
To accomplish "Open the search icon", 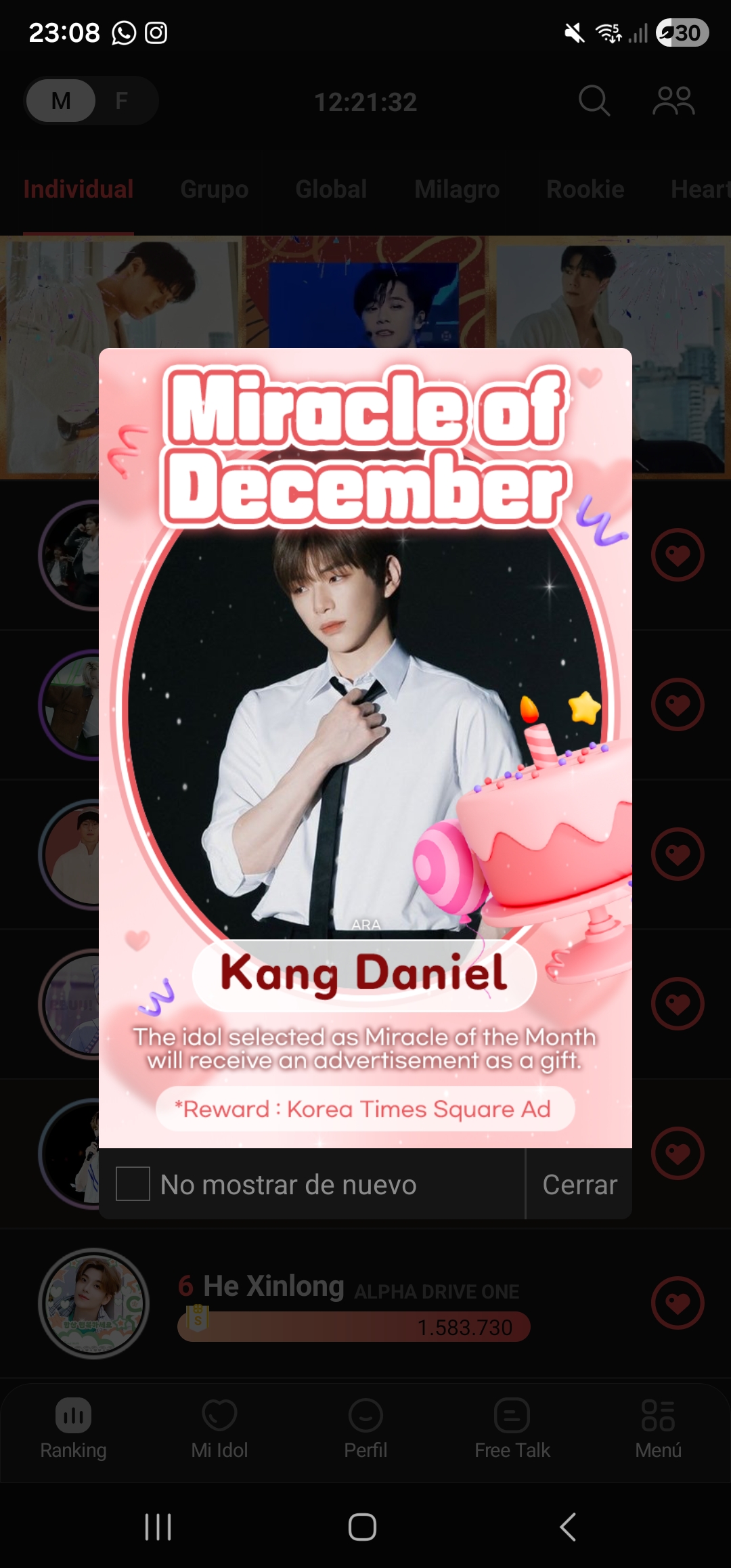I will pyautogui.click(x=594, y=101).
